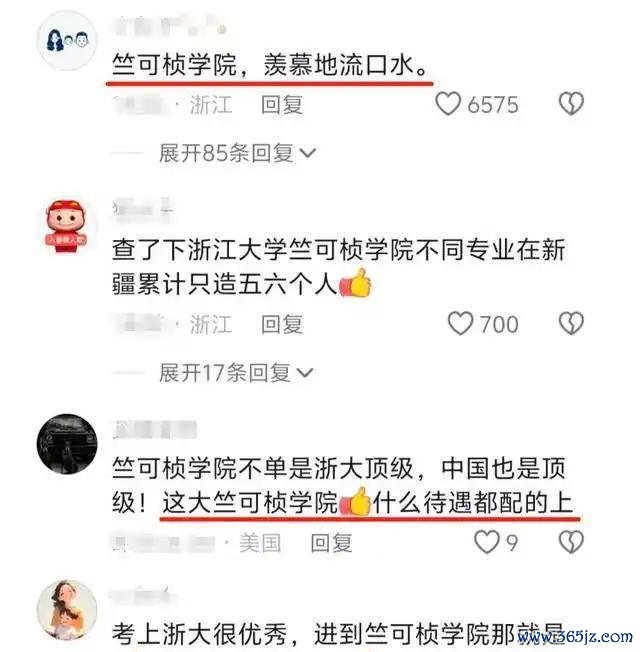Expand the 17 replies
This screenshot has width=640, height=652.
(x=236, y=373)
